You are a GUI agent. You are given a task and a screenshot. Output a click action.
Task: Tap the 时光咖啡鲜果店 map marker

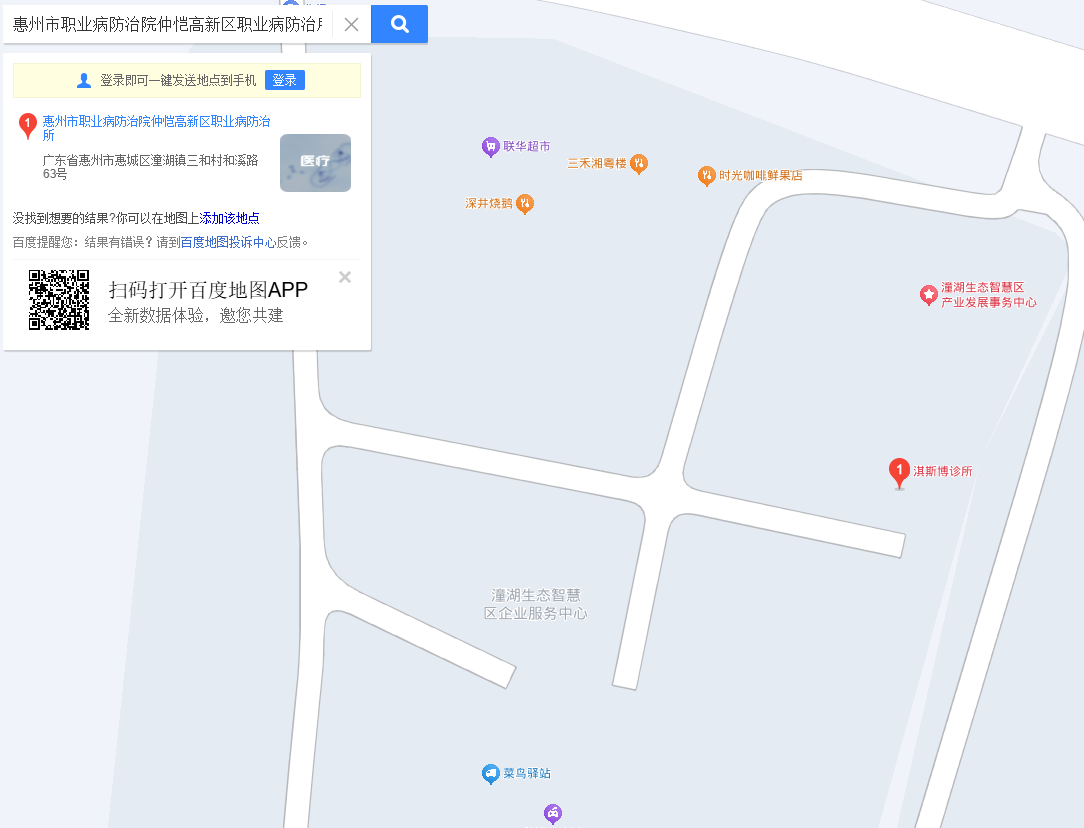coord(707,176)
